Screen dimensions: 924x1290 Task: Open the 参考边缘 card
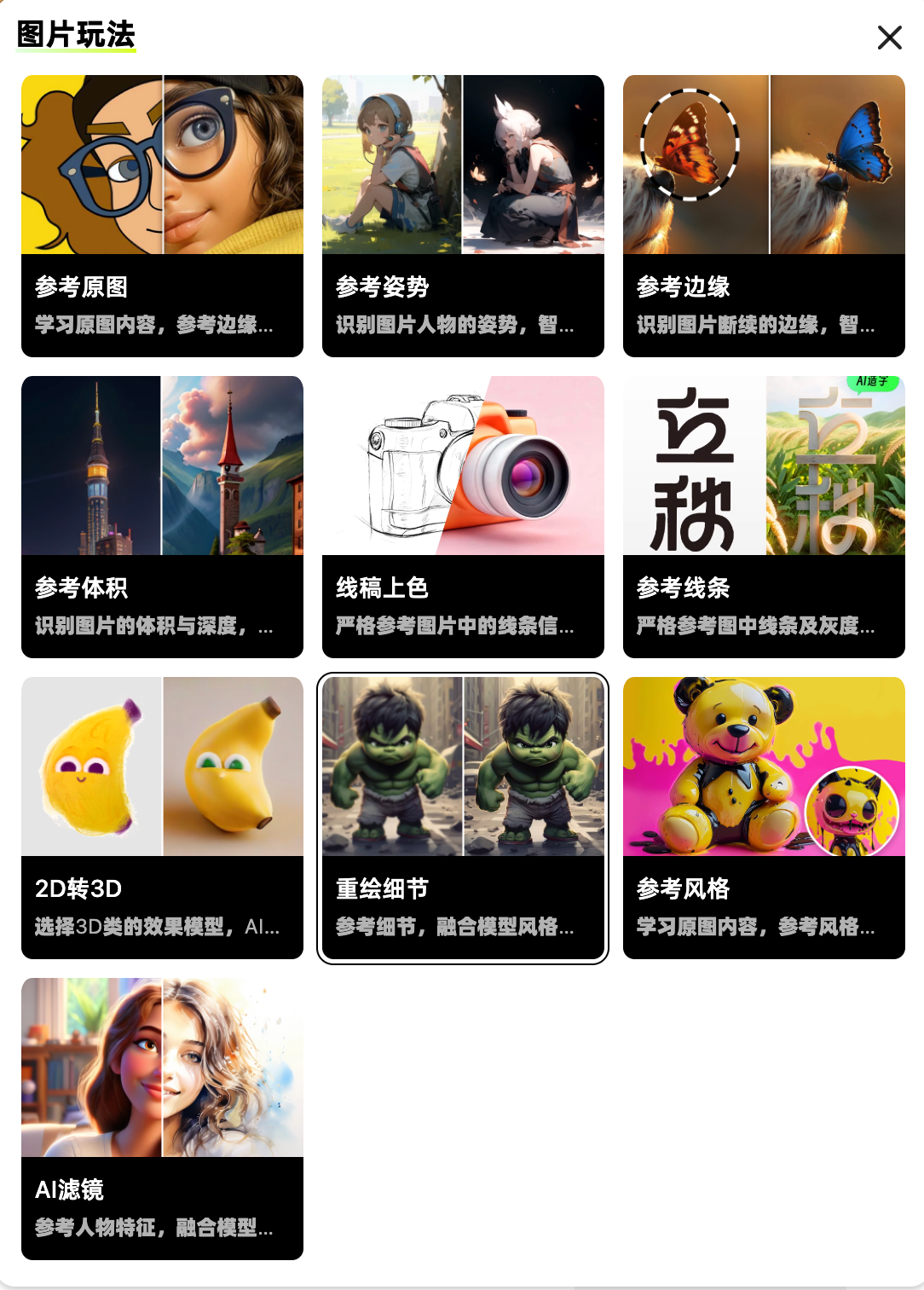pos(764,216)
